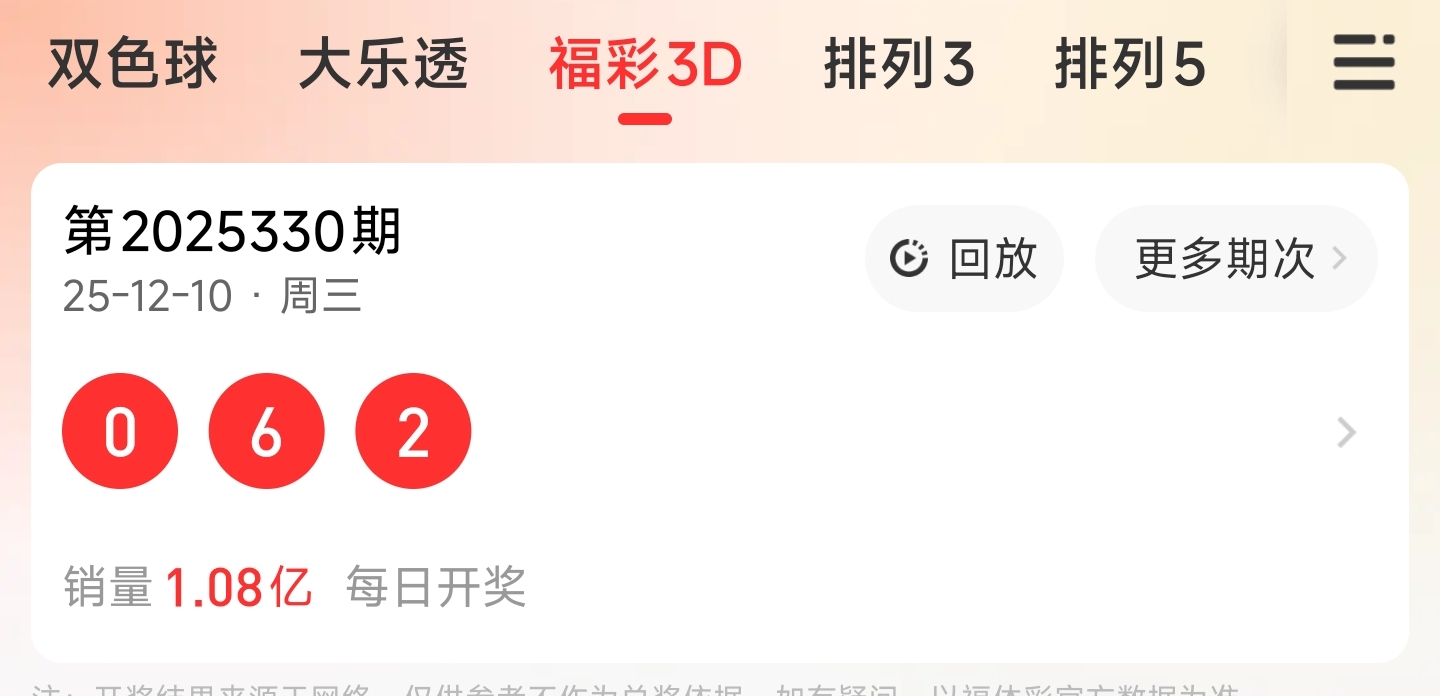Select the 福彩3D tab

pyautogui.click(x=645, y=66)
